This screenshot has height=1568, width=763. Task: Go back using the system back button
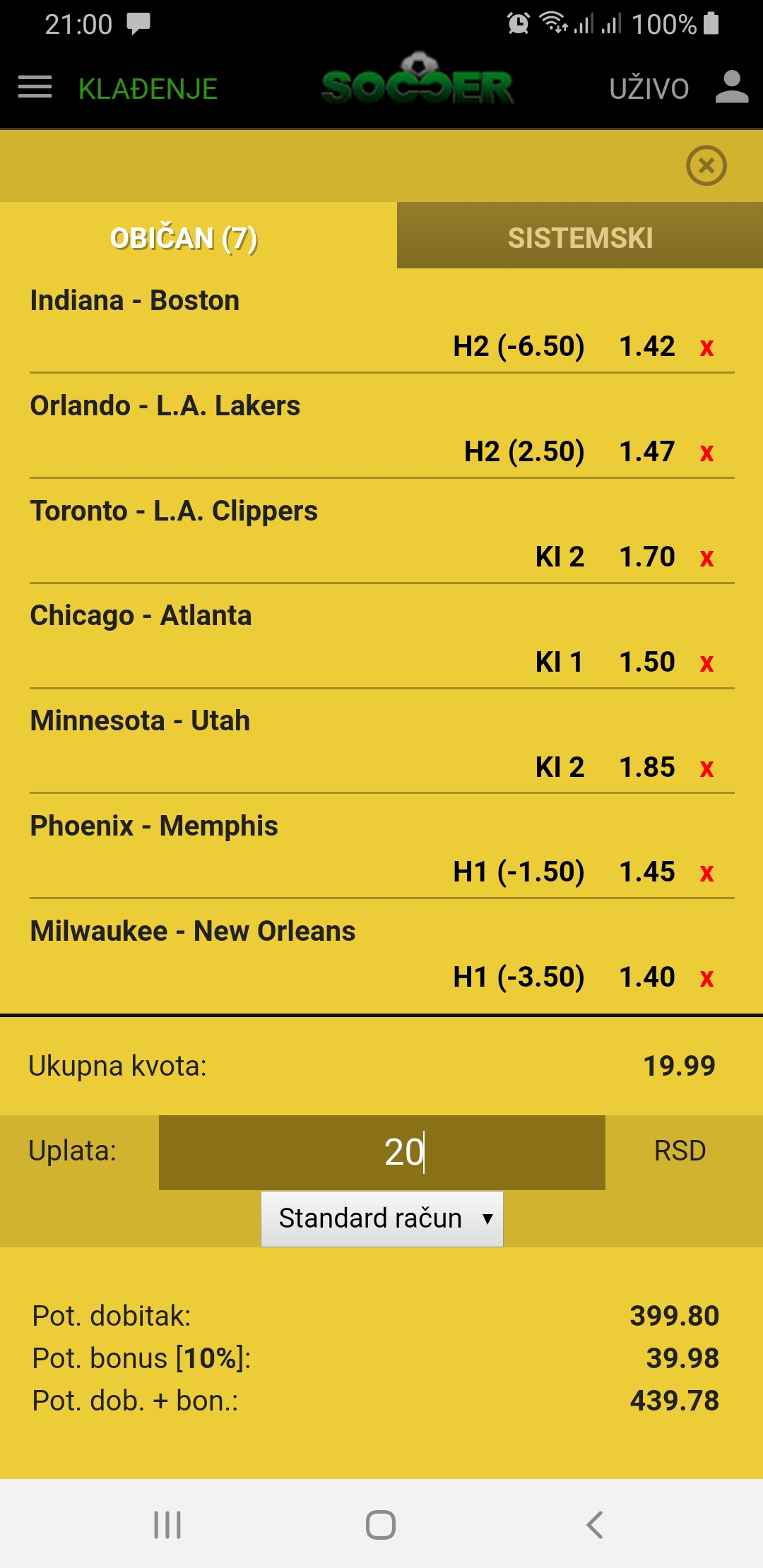pos(595,1524)
